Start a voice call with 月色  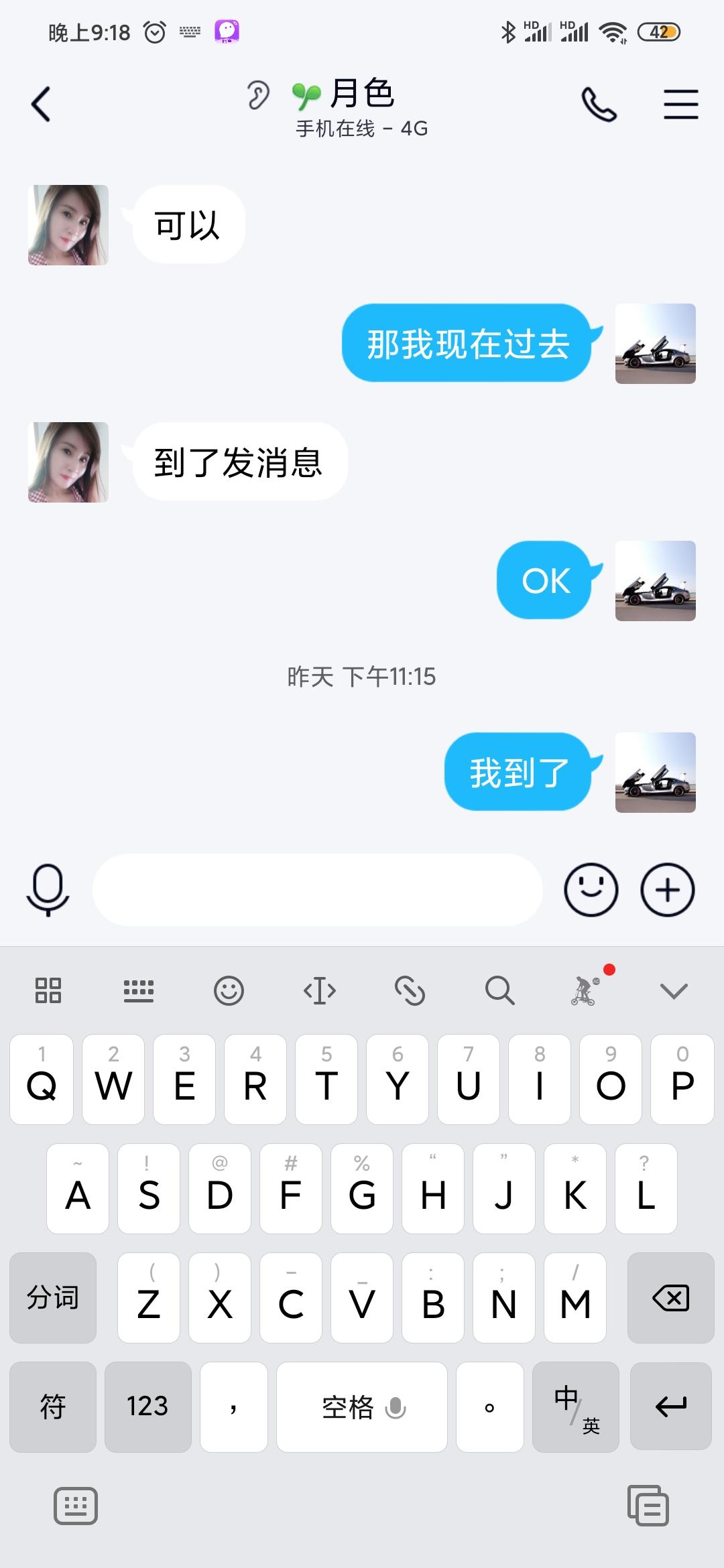pos(597,104)
